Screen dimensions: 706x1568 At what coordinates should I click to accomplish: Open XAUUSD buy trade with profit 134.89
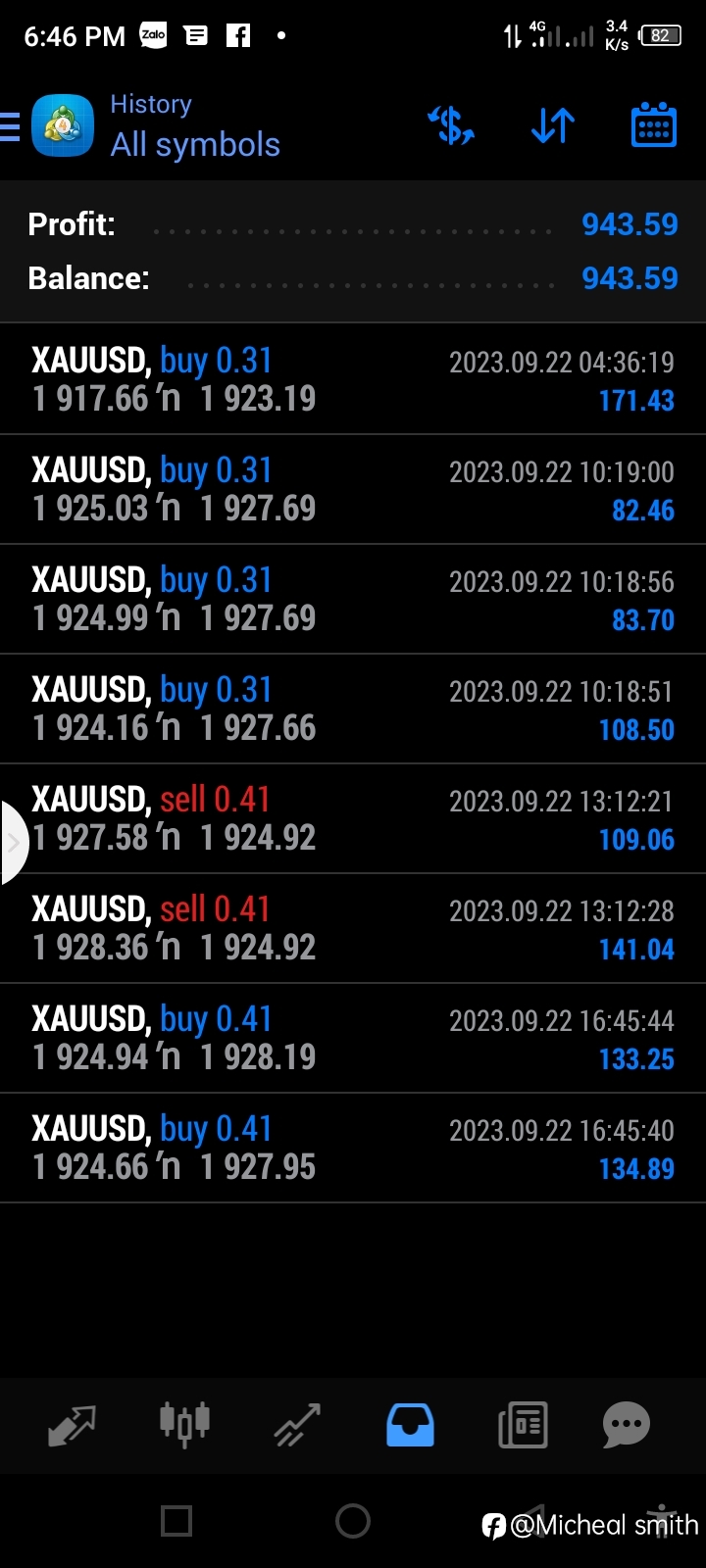(353, 1148)
